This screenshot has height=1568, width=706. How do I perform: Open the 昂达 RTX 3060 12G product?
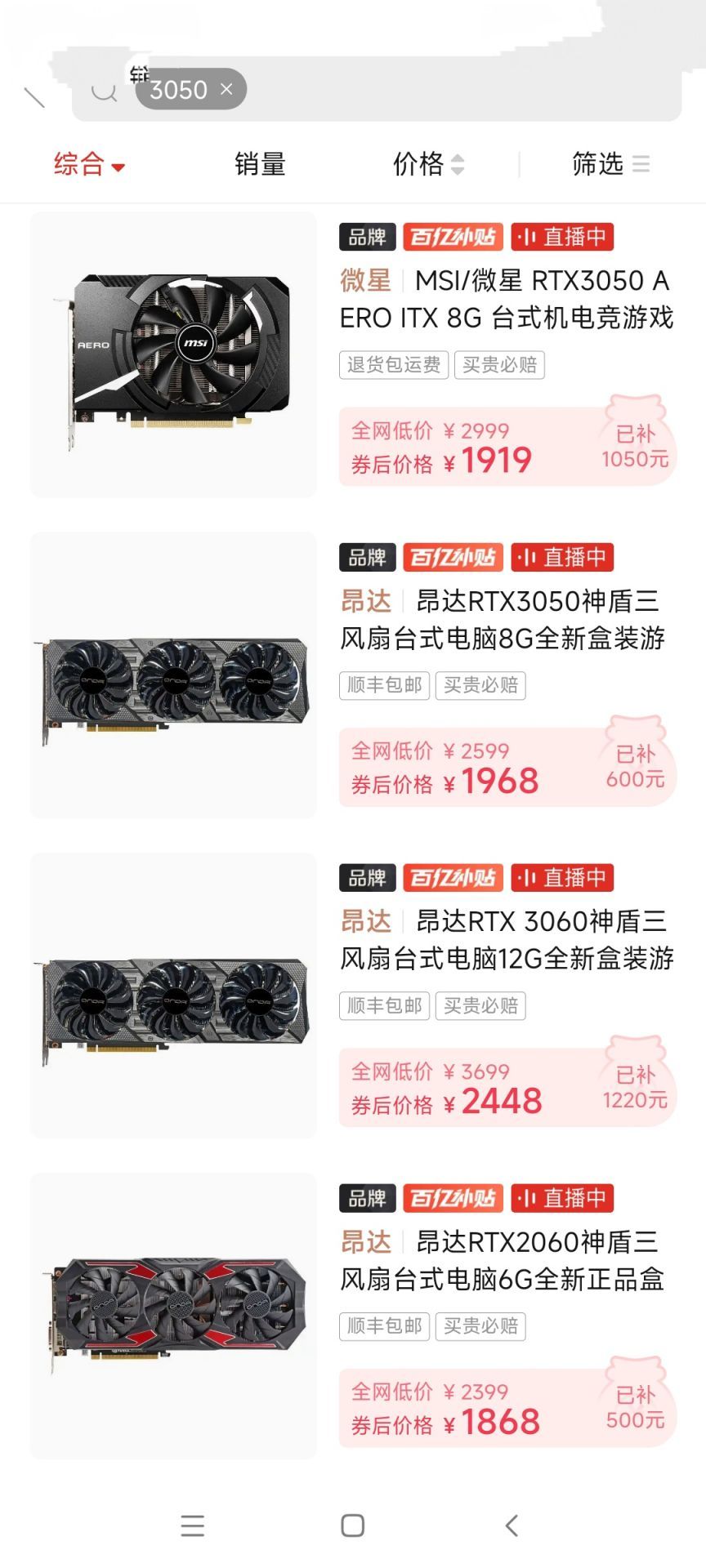pyautogui.click(x=353, y=996)
